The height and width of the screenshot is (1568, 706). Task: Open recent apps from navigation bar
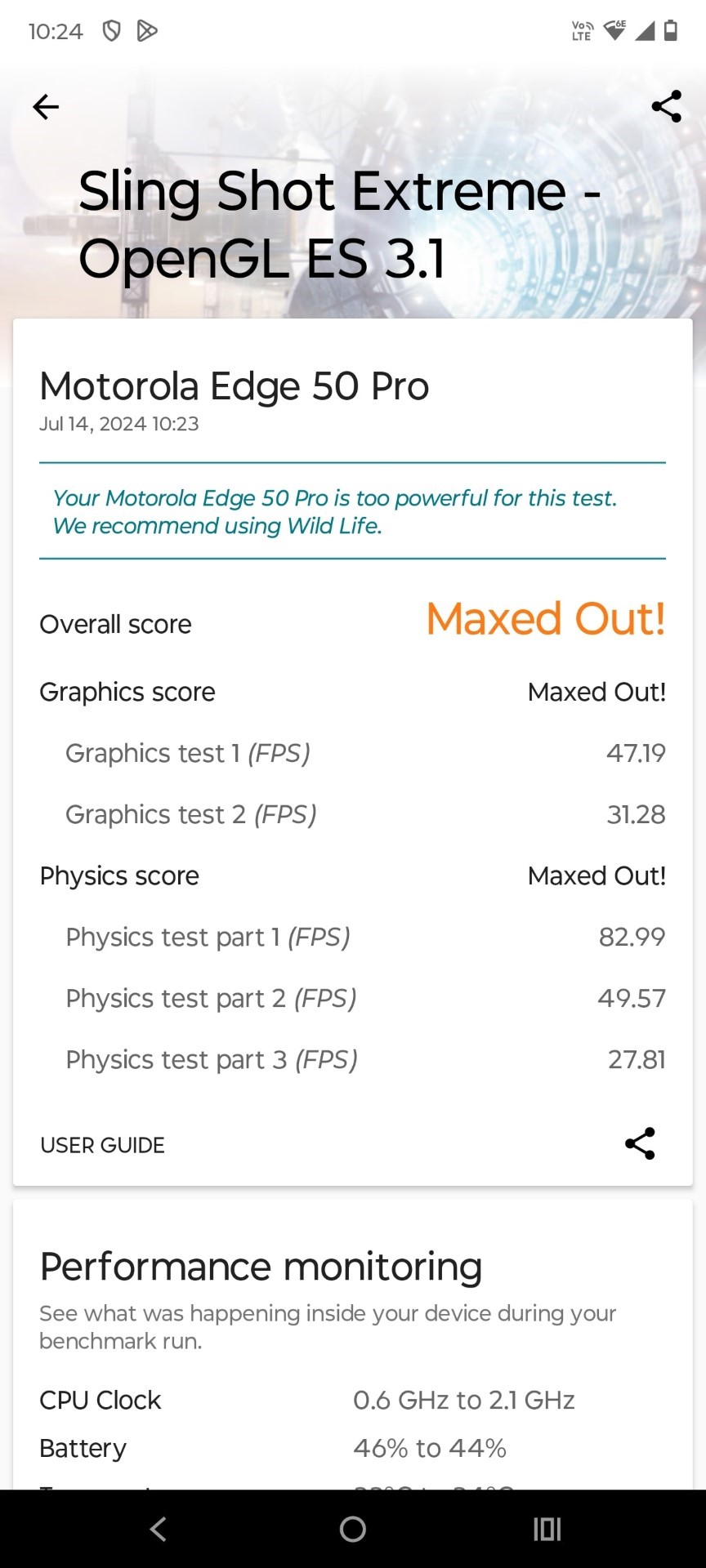(x=547, y=1529)
